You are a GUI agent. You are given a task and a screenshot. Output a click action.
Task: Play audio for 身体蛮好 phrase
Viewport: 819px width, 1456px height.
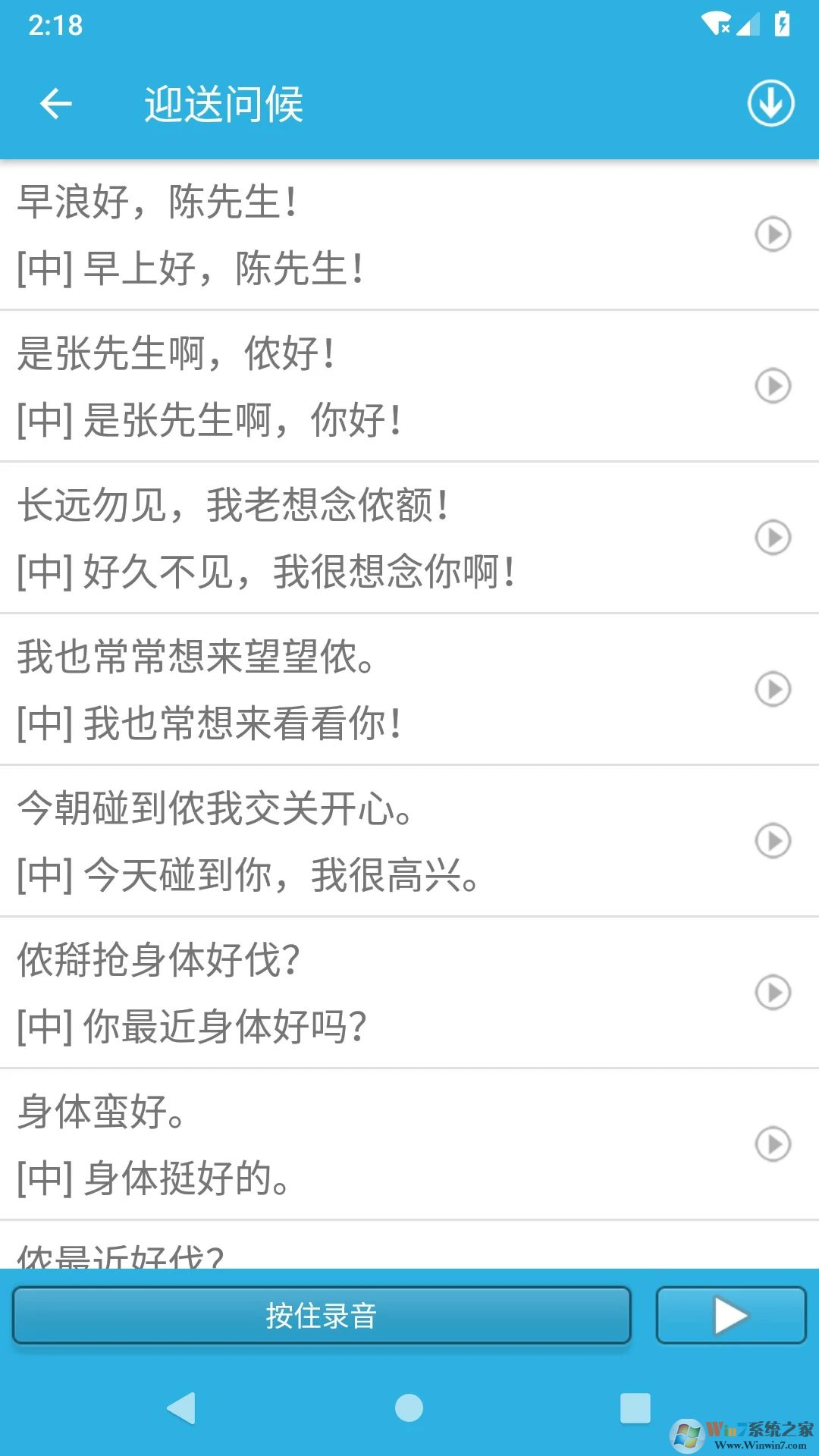point(773,1145)
